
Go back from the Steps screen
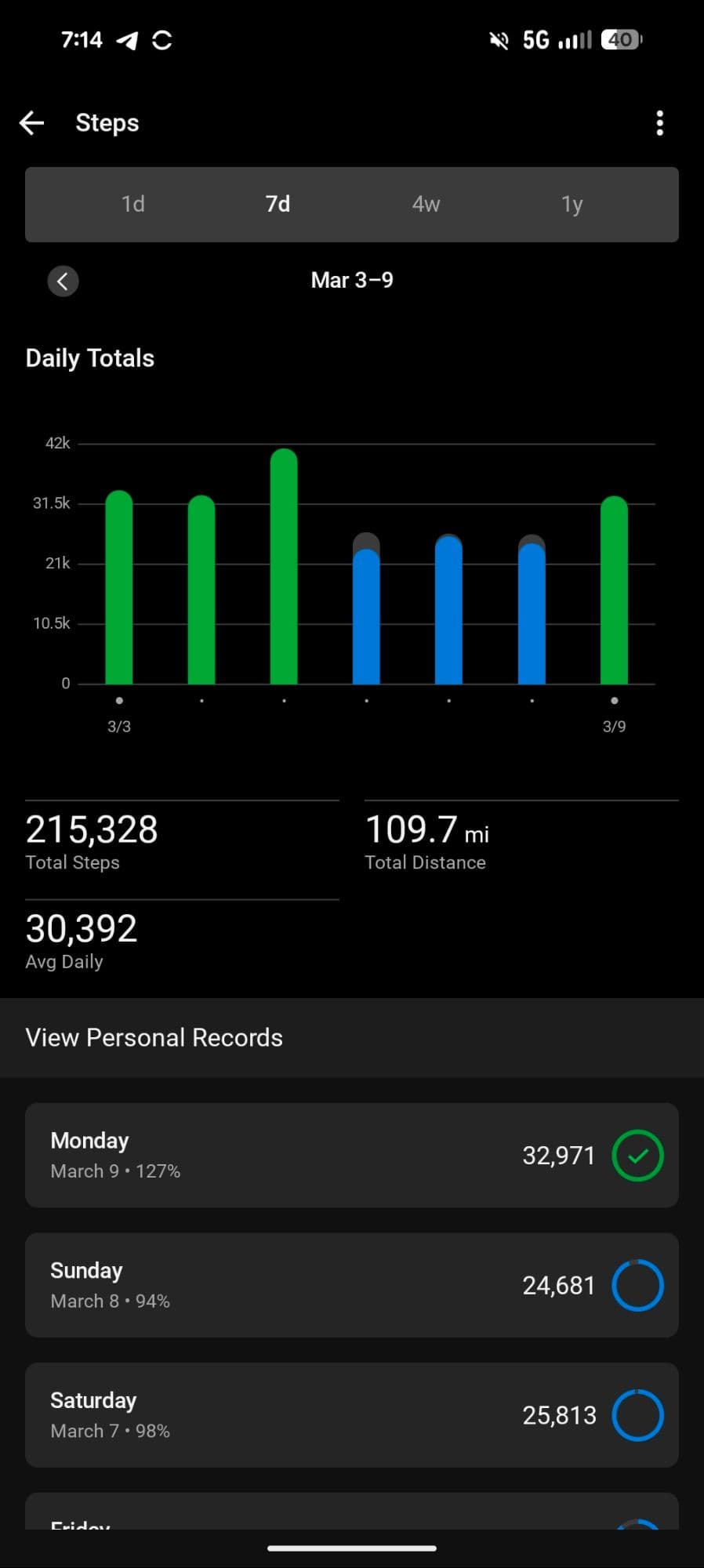pos(32,123)
